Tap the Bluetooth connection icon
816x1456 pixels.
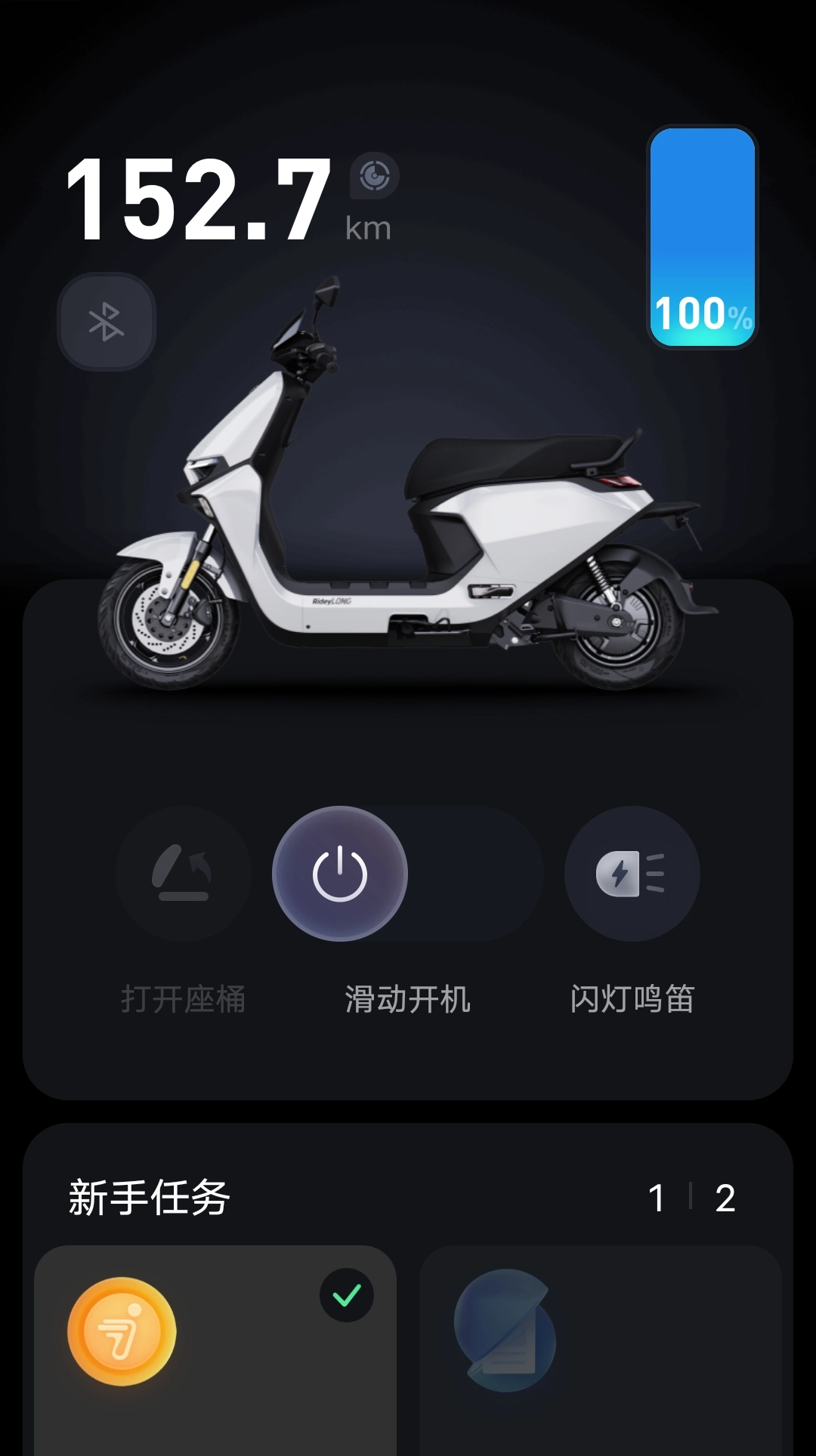point(107,322)
